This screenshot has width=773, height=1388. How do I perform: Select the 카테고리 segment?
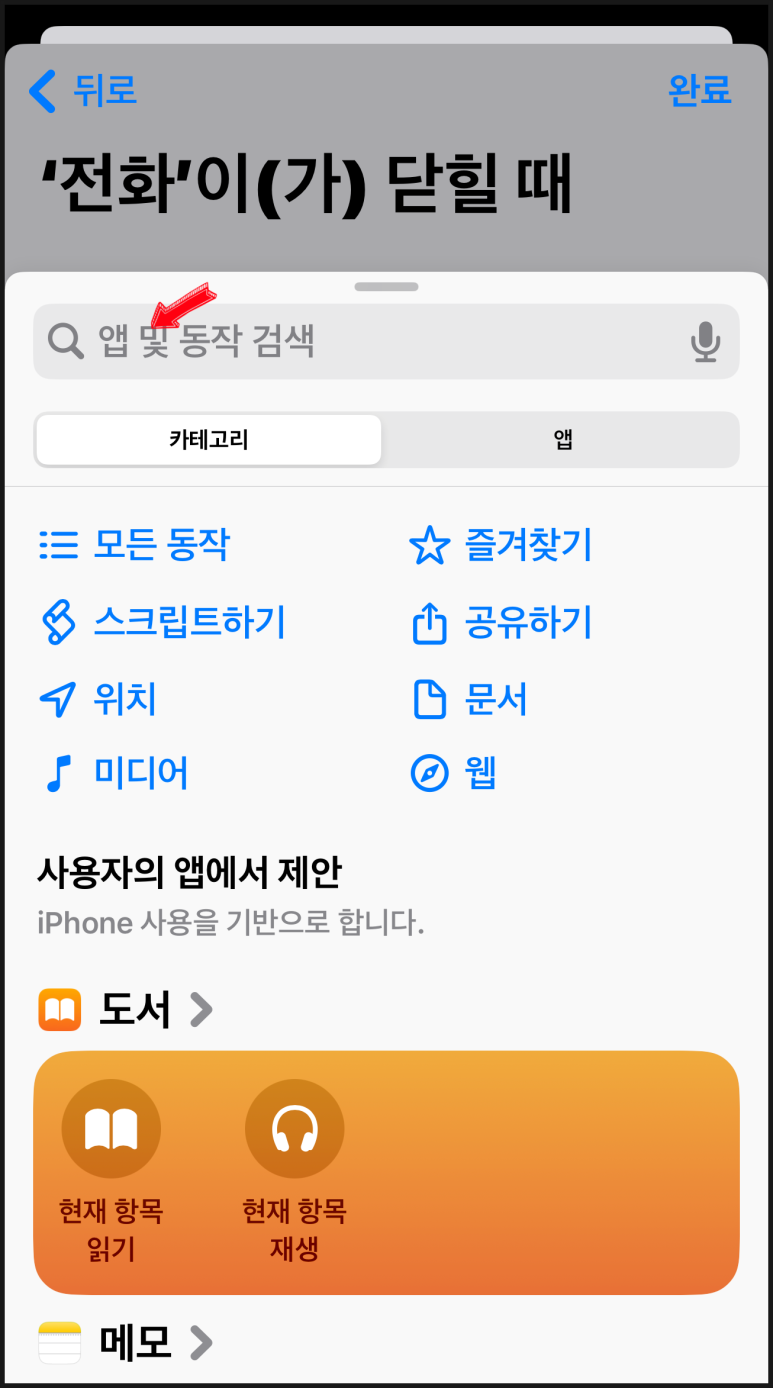[x=209, y=440]
